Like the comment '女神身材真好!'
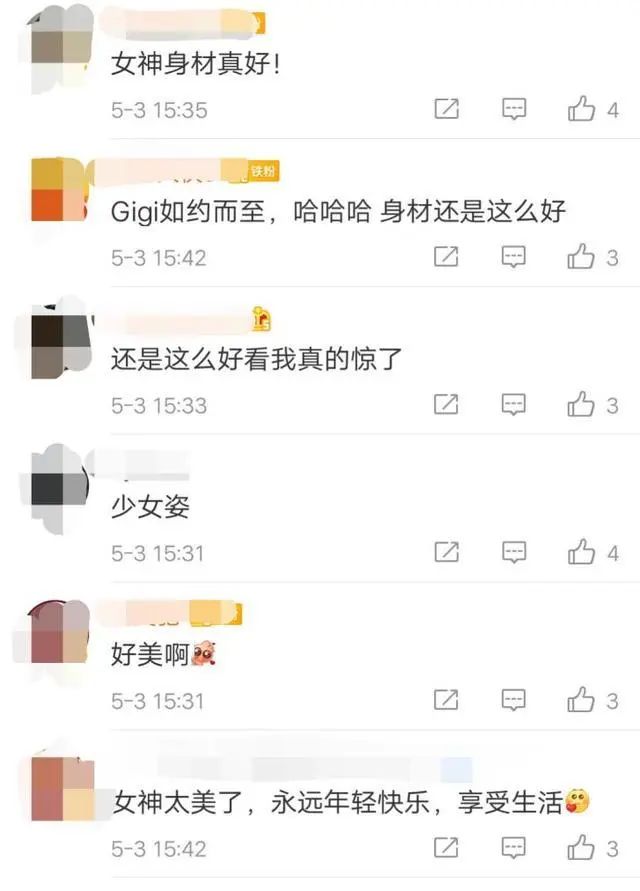Viewport: 640px width, 891px height. pyautogui.click(x=582, y=110)
